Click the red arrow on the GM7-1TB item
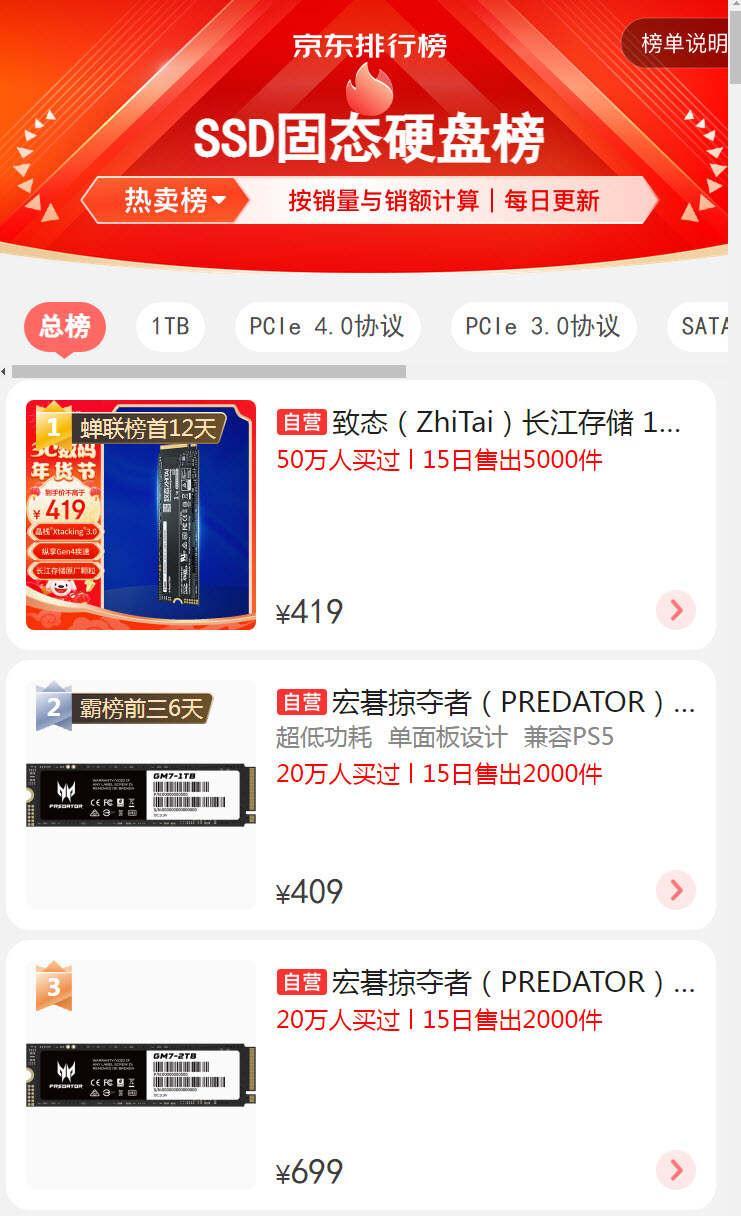 pos(676,891)
